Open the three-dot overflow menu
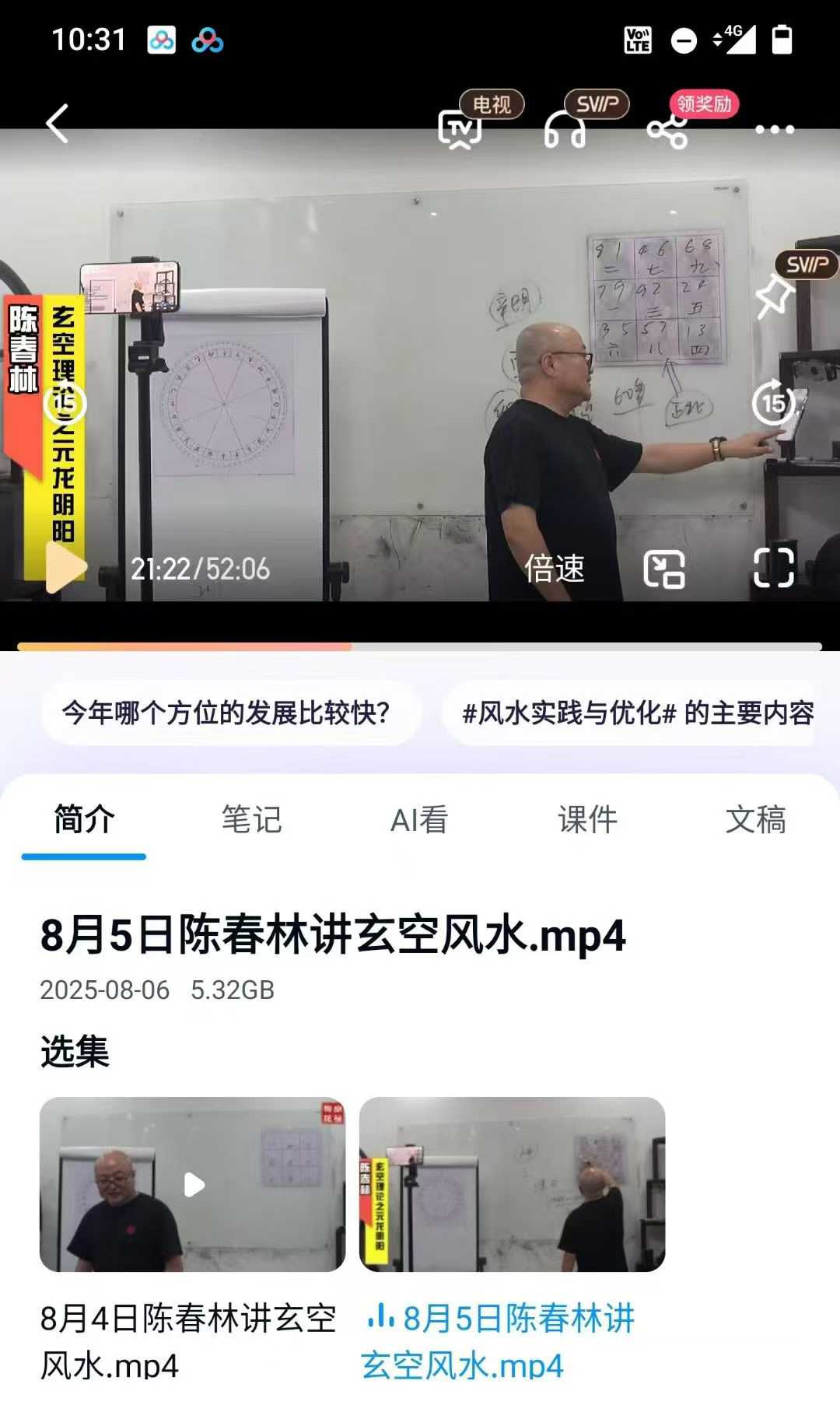 pos(775,130)
